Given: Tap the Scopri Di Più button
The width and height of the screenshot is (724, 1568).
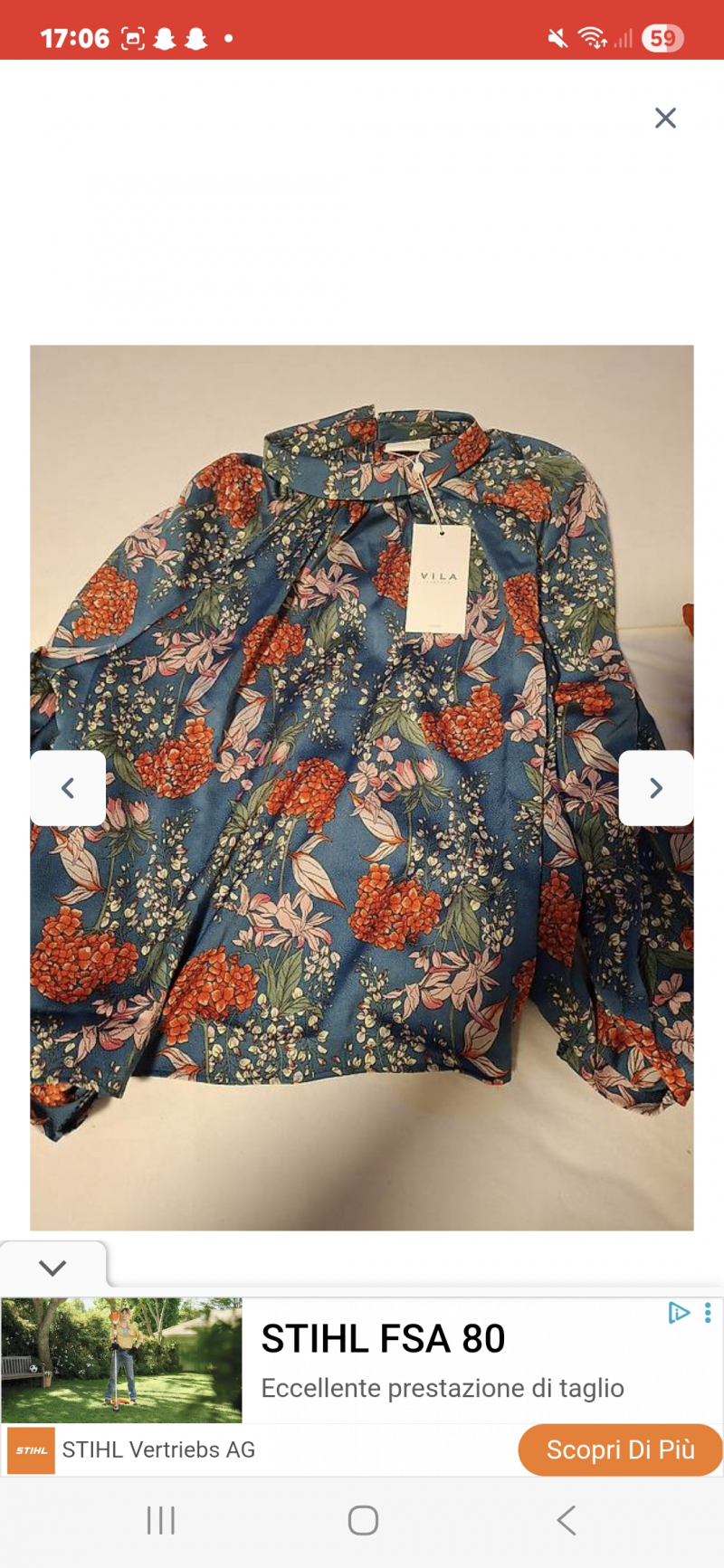Looking at the screenshot, I should tap(620, 1449).
